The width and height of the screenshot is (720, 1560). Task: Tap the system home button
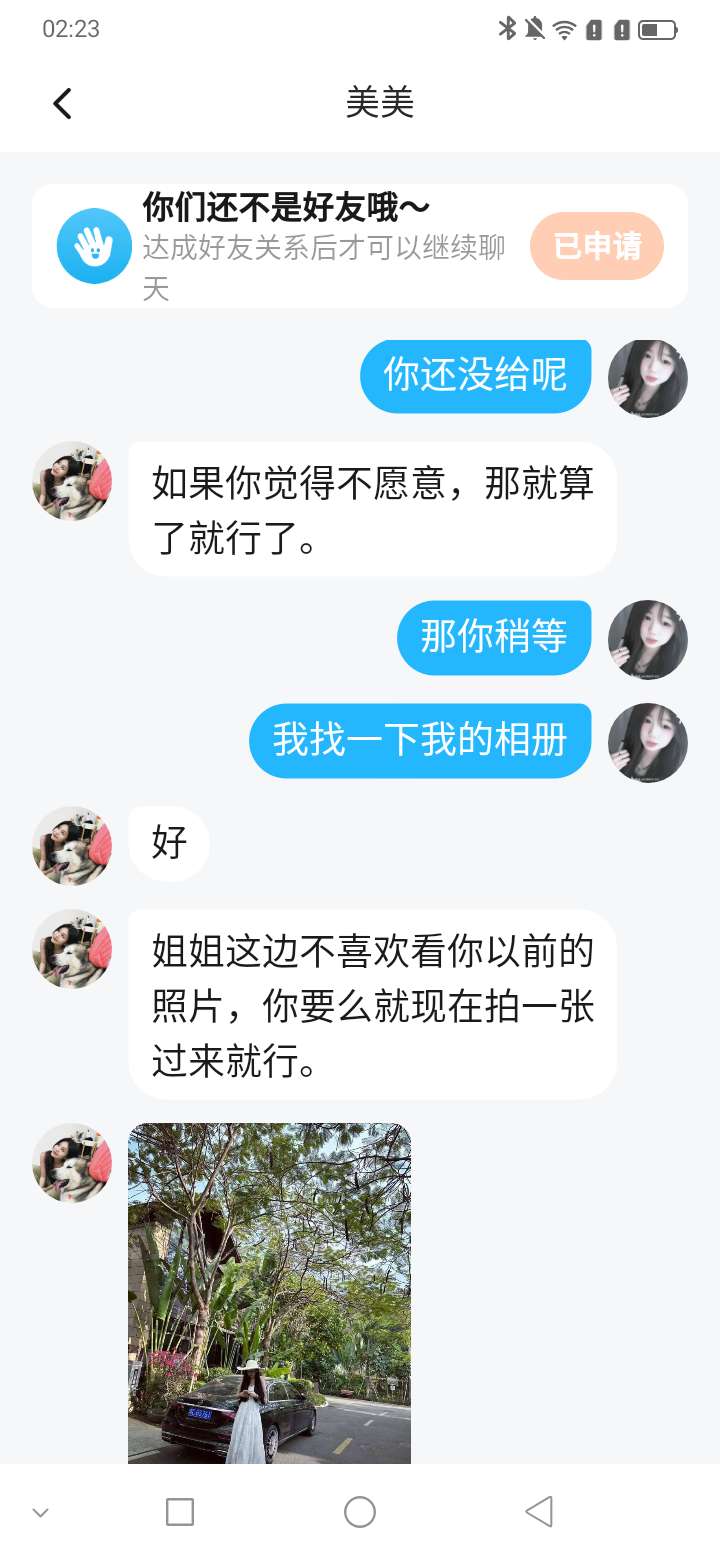(x=360, y=1512)
